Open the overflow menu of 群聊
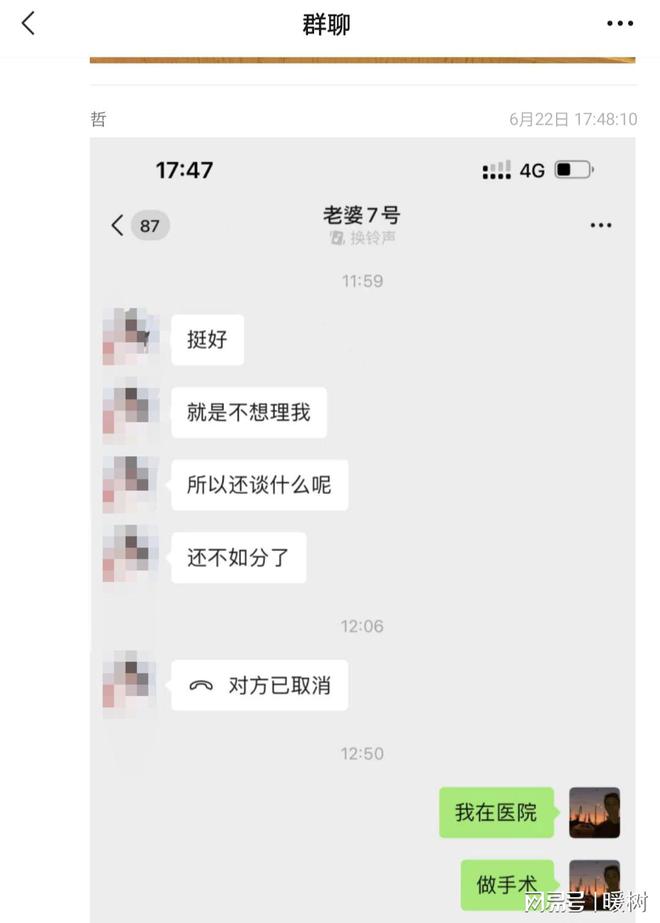This screenshot has width=660, height=923. pyautogui.click(x=620, y=23)
